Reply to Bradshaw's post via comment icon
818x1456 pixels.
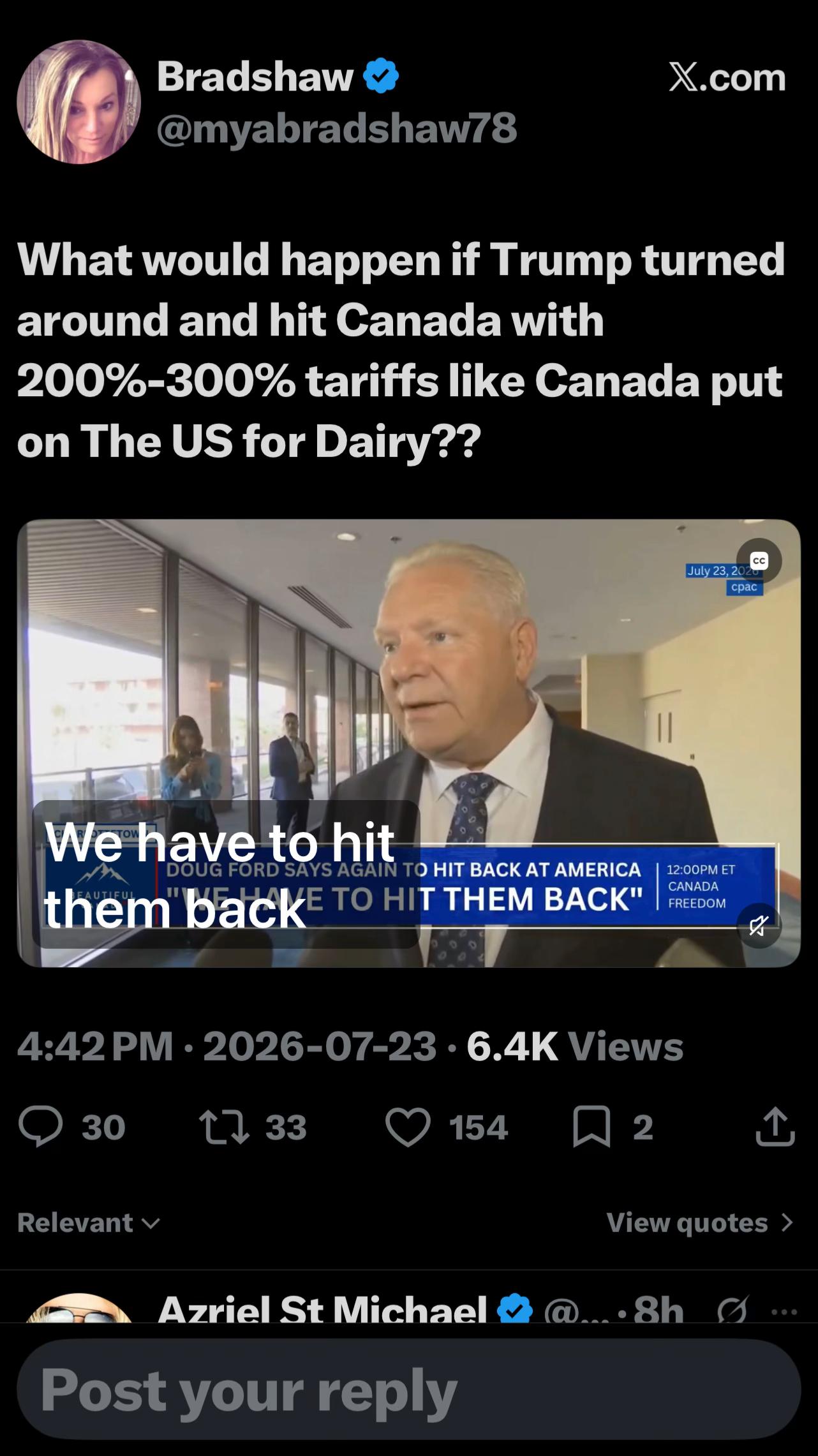[x=41, y=1127]
